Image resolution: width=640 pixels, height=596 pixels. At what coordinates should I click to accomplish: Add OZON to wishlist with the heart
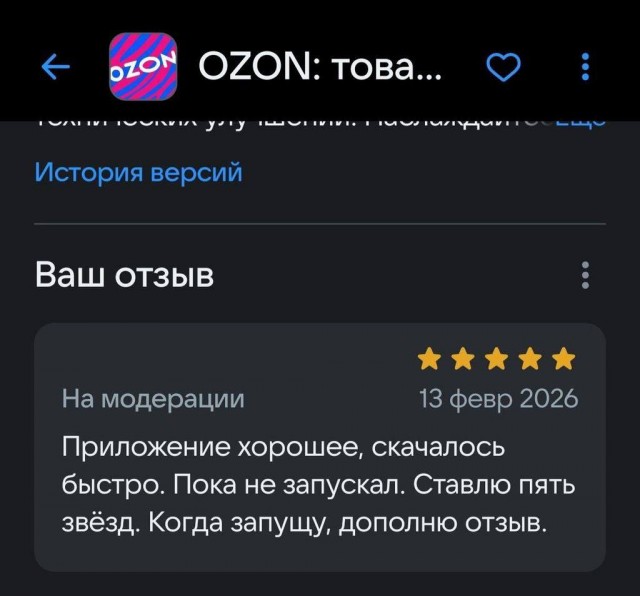tap(503, 67)
